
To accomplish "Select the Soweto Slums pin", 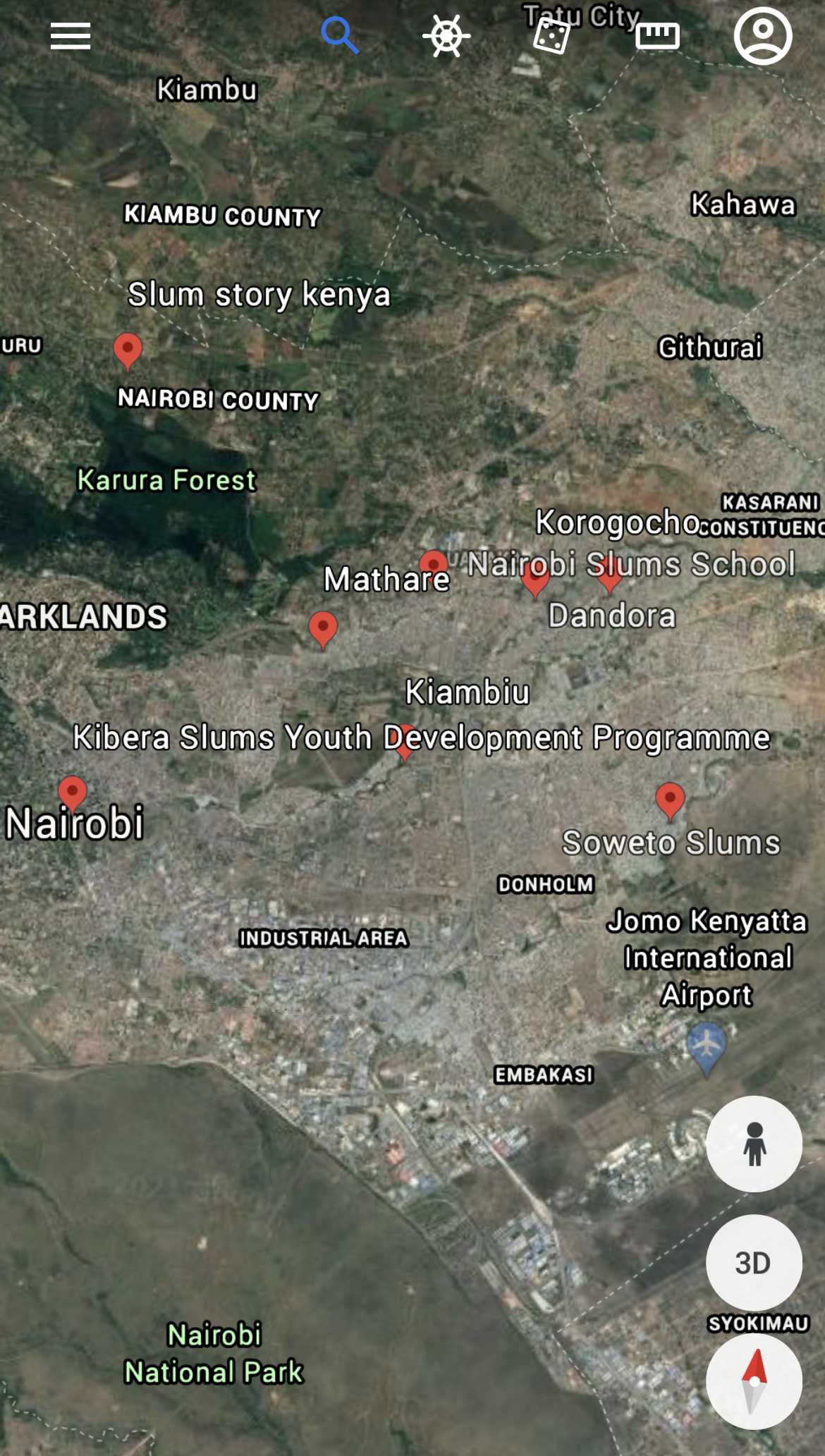I will coord(670,801).
